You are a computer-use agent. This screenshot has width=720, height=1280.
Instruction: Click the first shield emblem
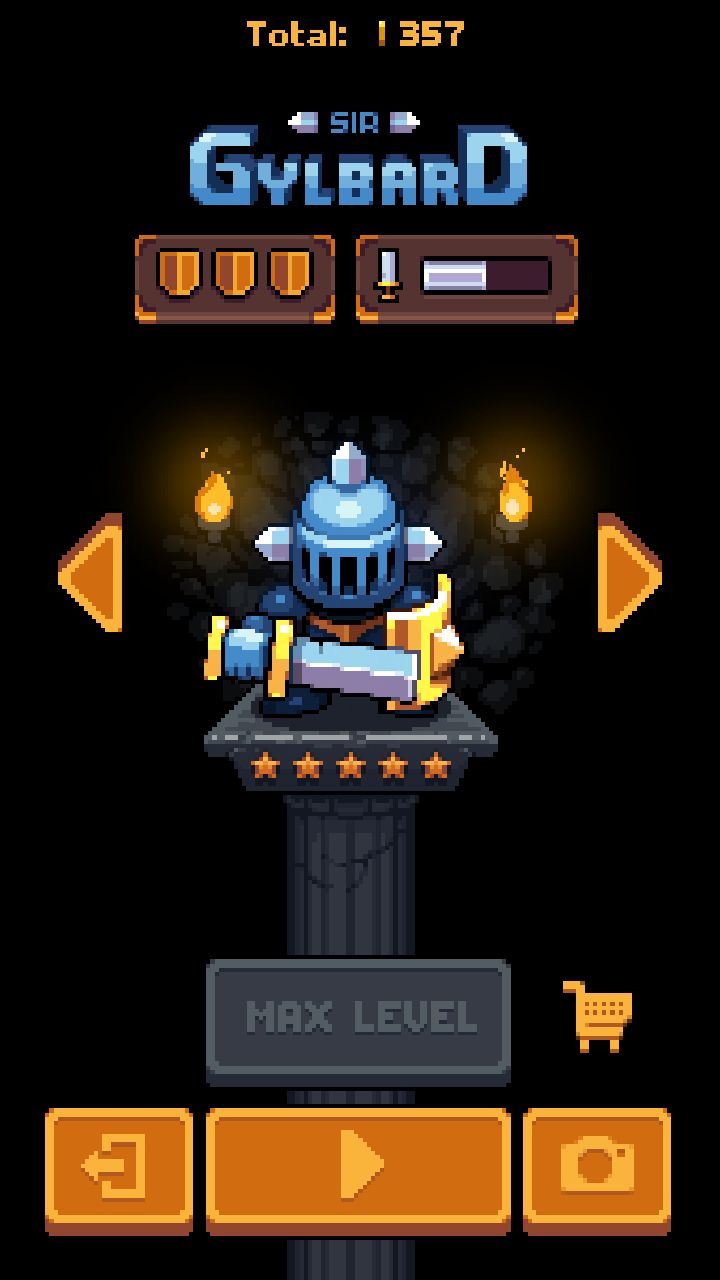(x=180, y=269)
